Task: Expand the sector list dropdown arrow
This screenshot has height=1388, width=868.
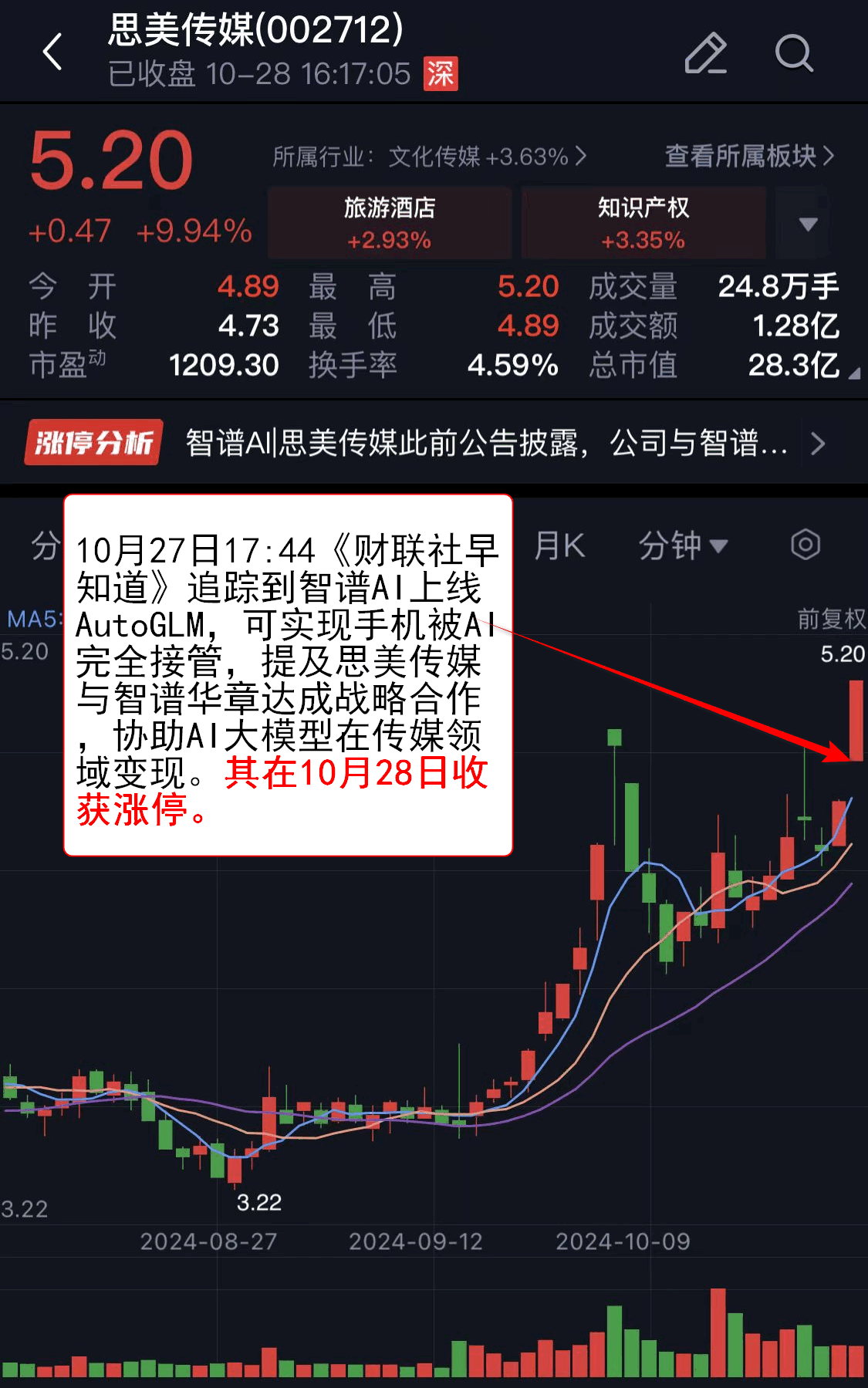Action: [x=808, y=224]
